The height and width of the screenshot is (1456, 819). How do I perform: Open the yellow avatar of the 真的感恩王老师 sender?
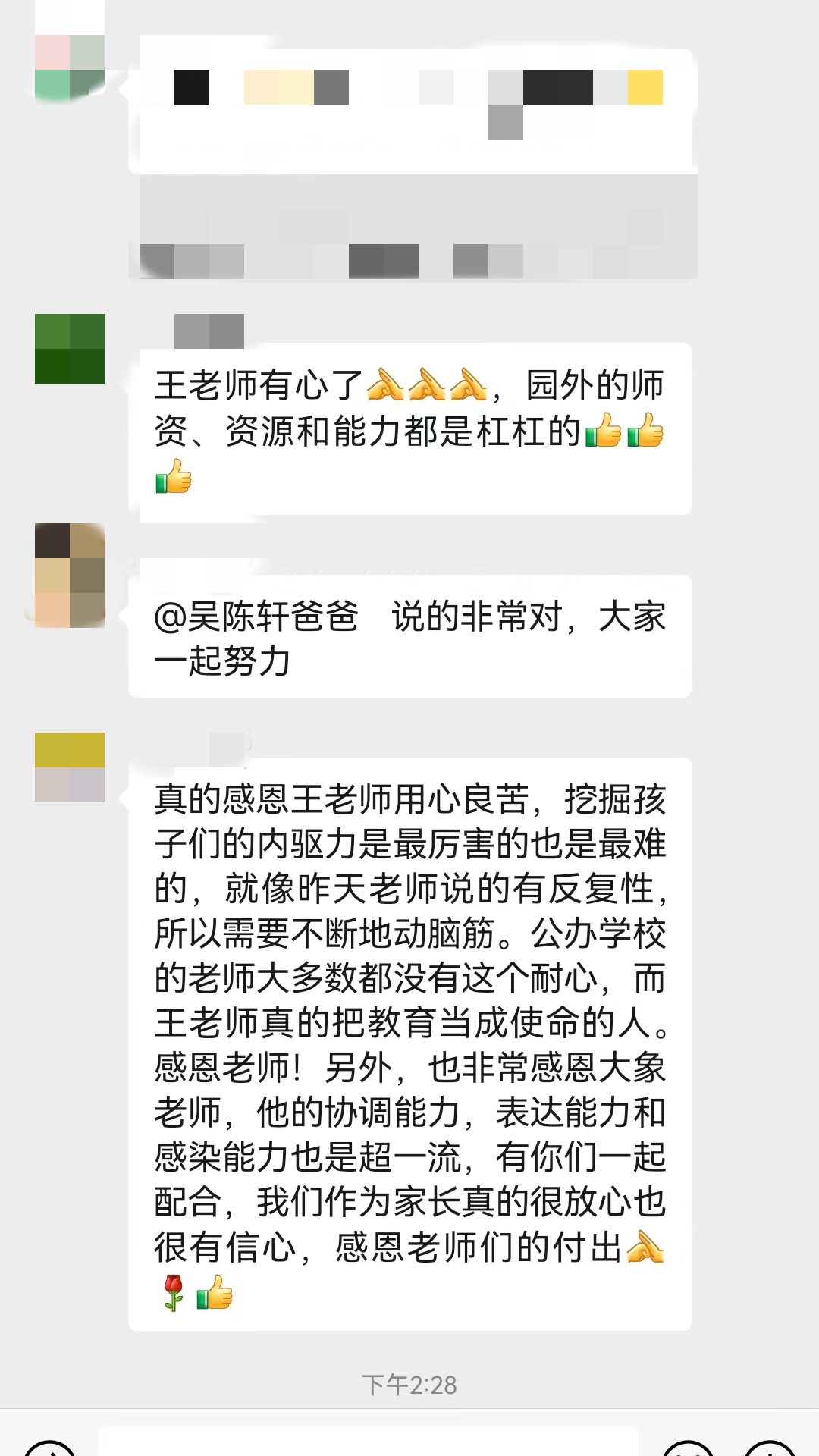pos(70,767)
